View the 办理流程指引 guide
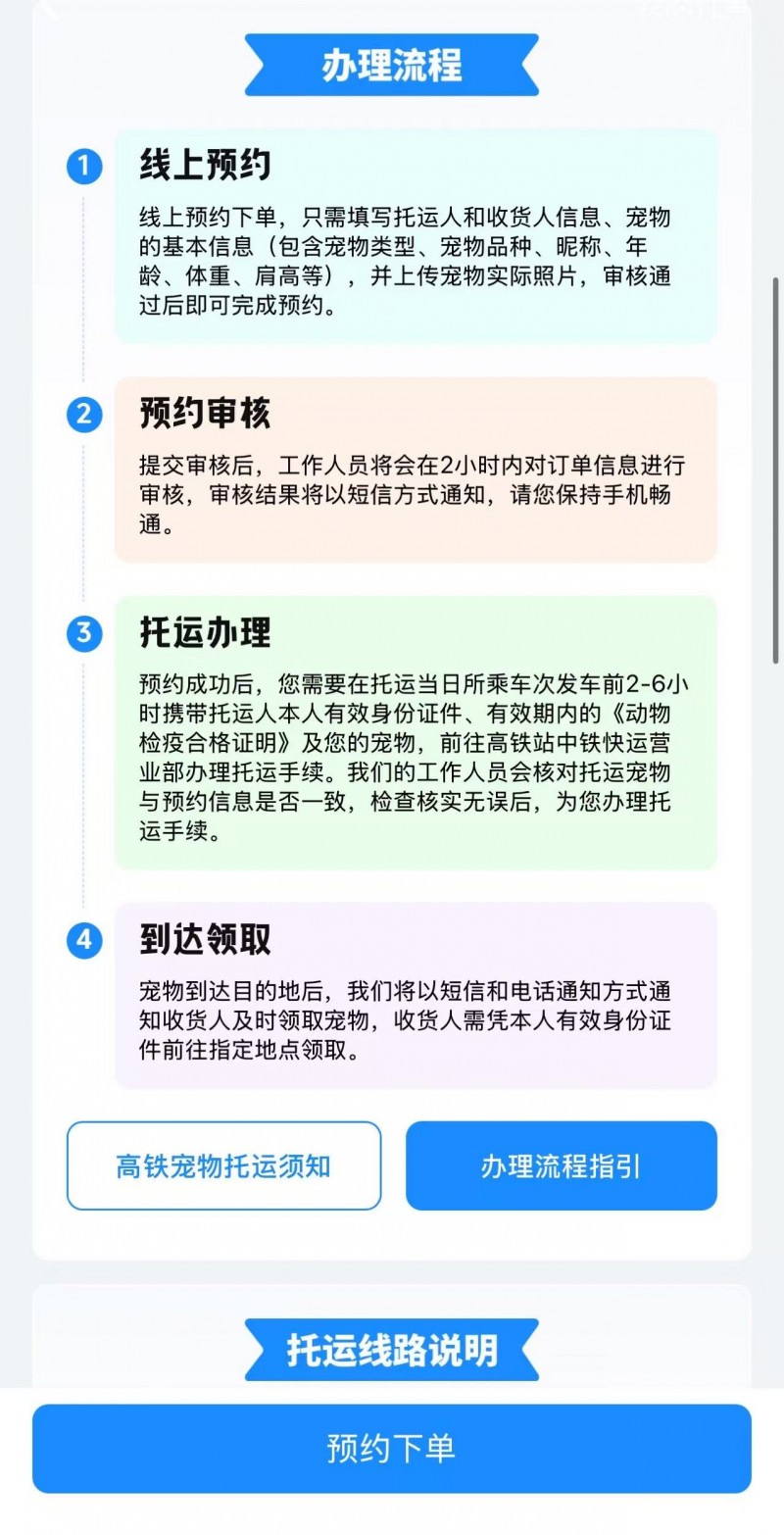Image resolution: width=784 pixels, height=1535 pixels. pos(561,1166)
